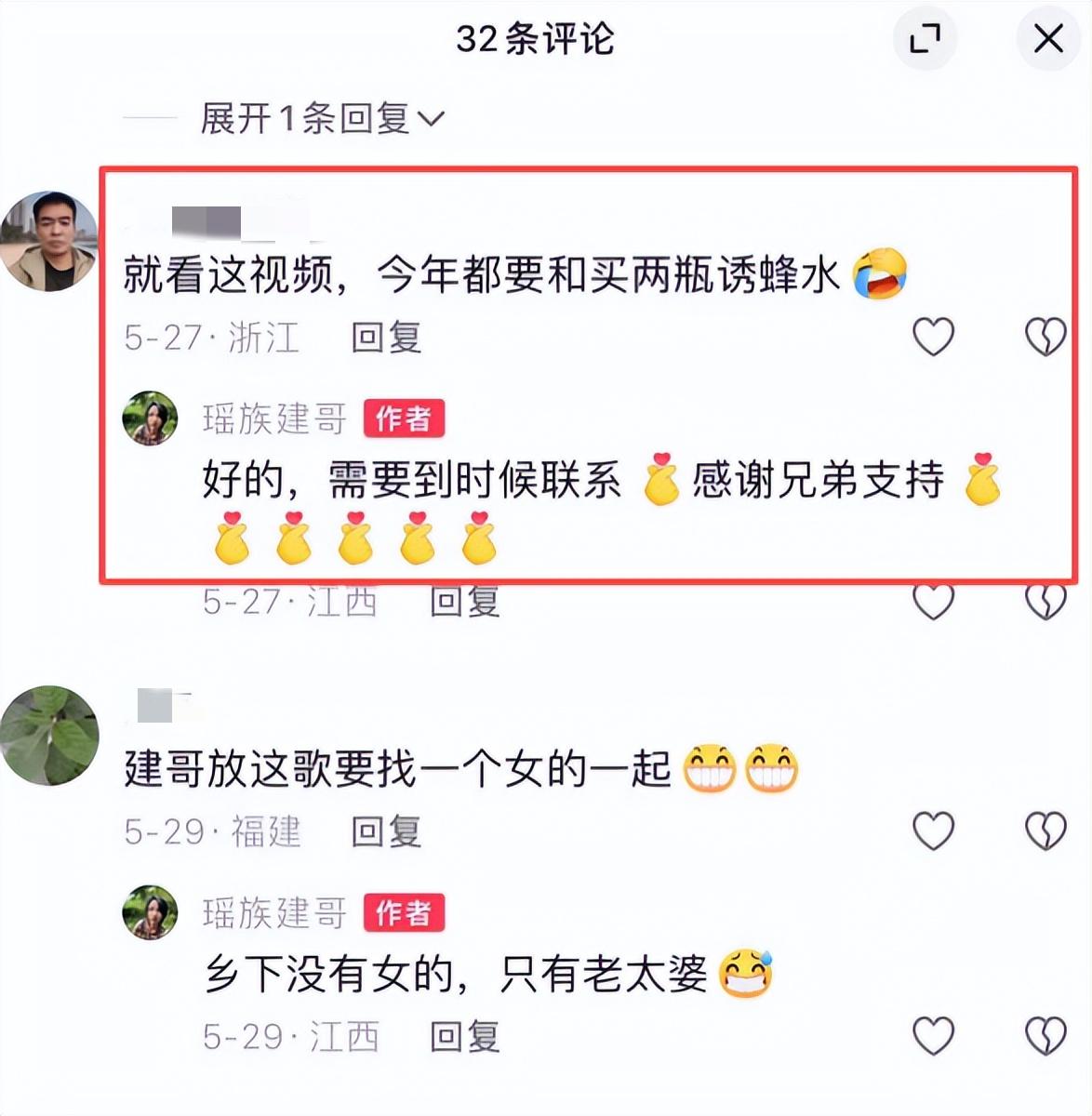Expand 展开1条回复 hidden reply
Screen dimensions: 1092x1116
tap(322, 119)
